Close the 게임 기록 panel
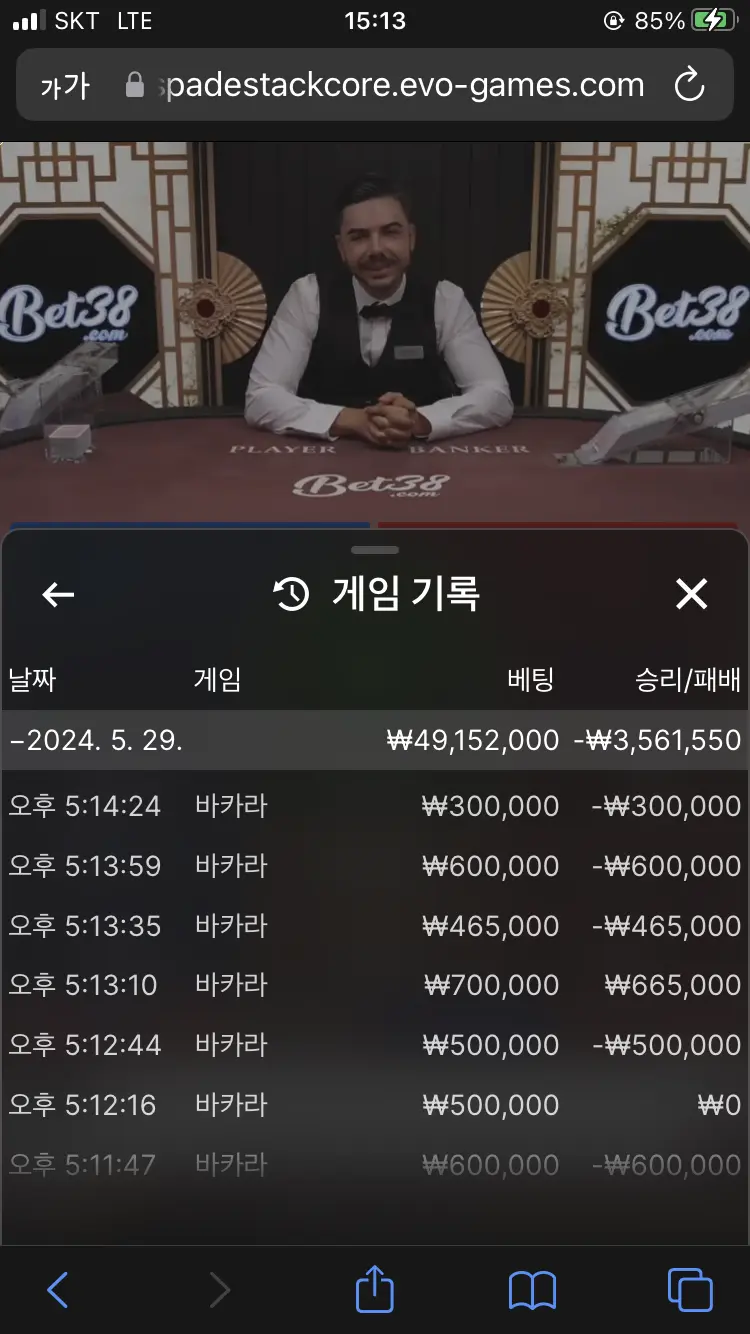This screenshot has width=750, height=1334. [x=691, y=595]
